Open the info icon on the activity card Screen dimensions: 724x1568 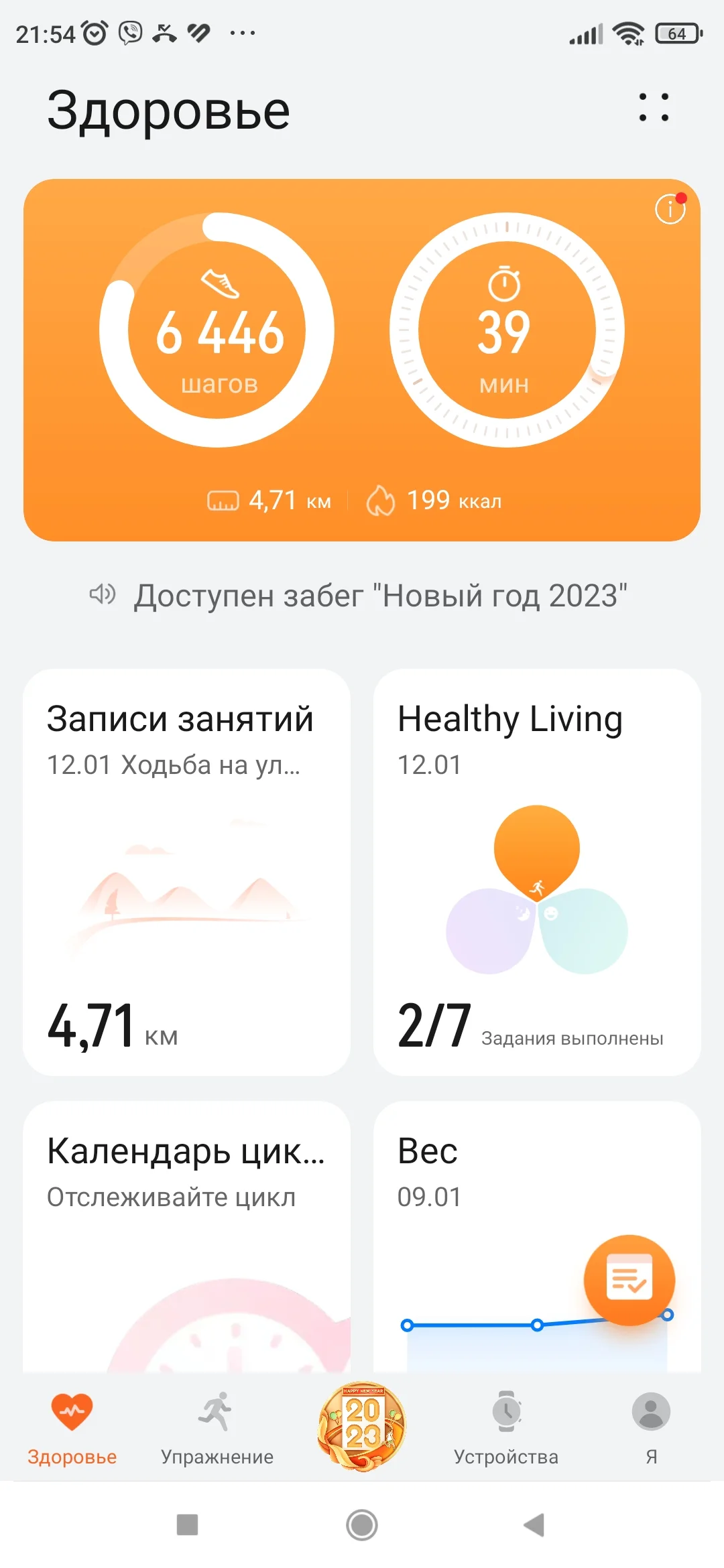pyautogui.click(x=670, y=209)
